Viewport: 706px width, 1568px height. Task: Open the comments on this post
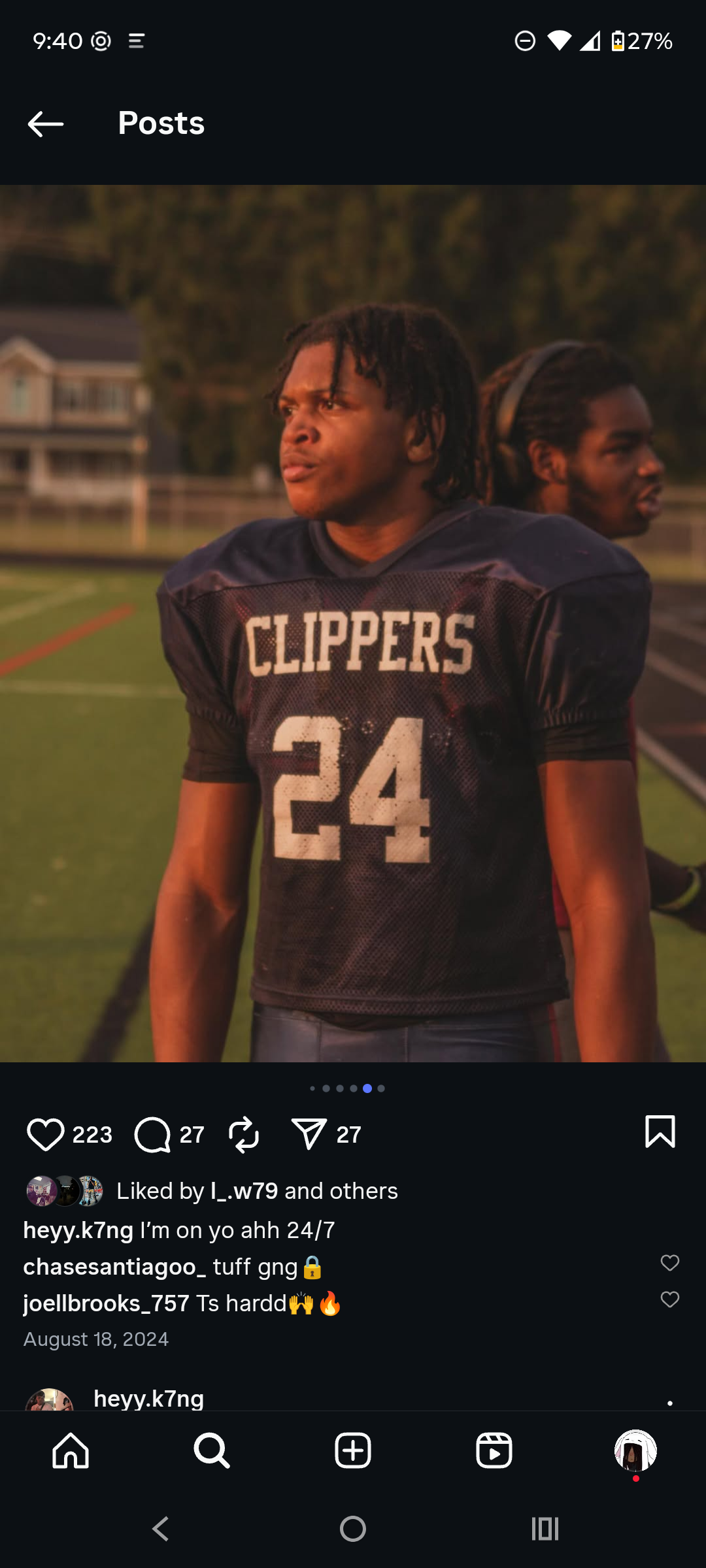(x=152, y=1134)
